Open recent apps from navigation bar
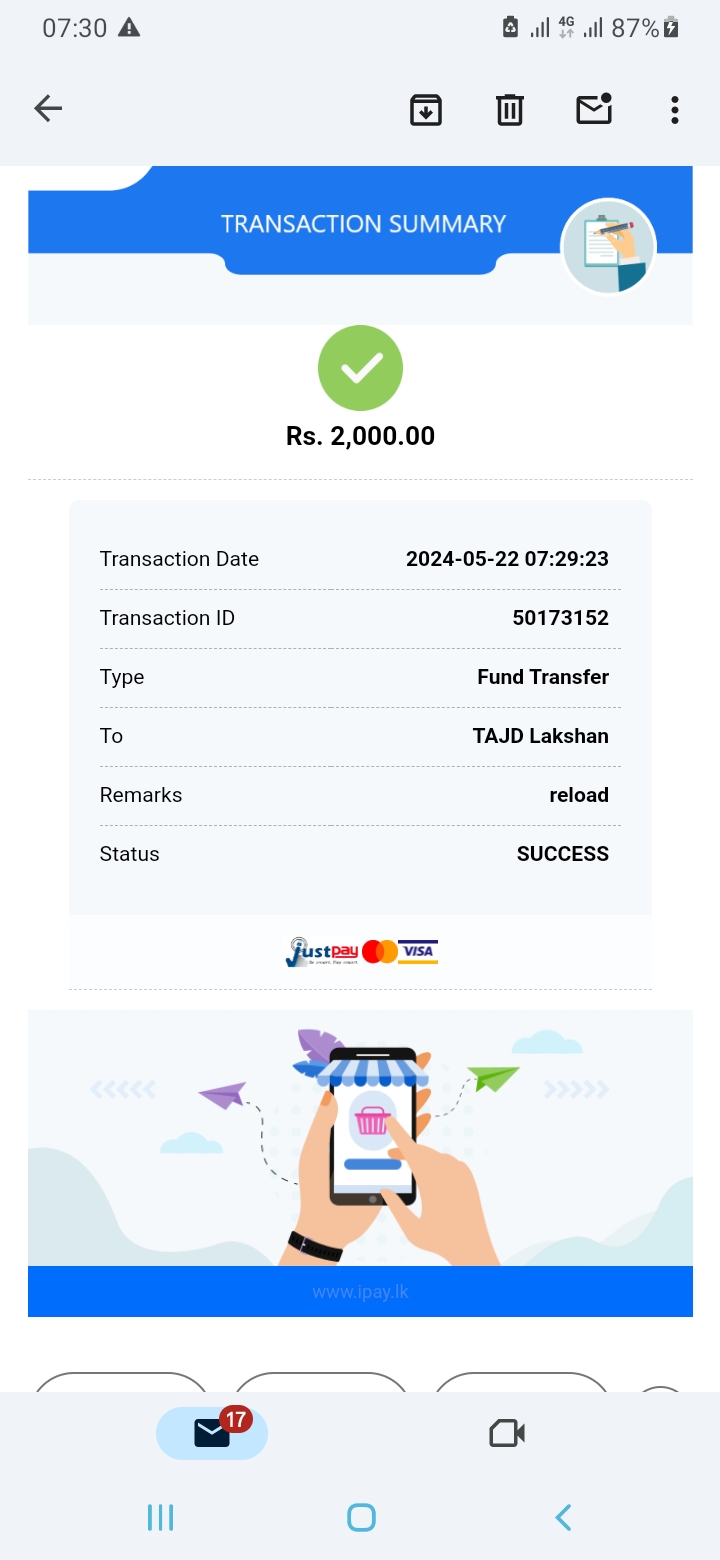 (160, 1517)
